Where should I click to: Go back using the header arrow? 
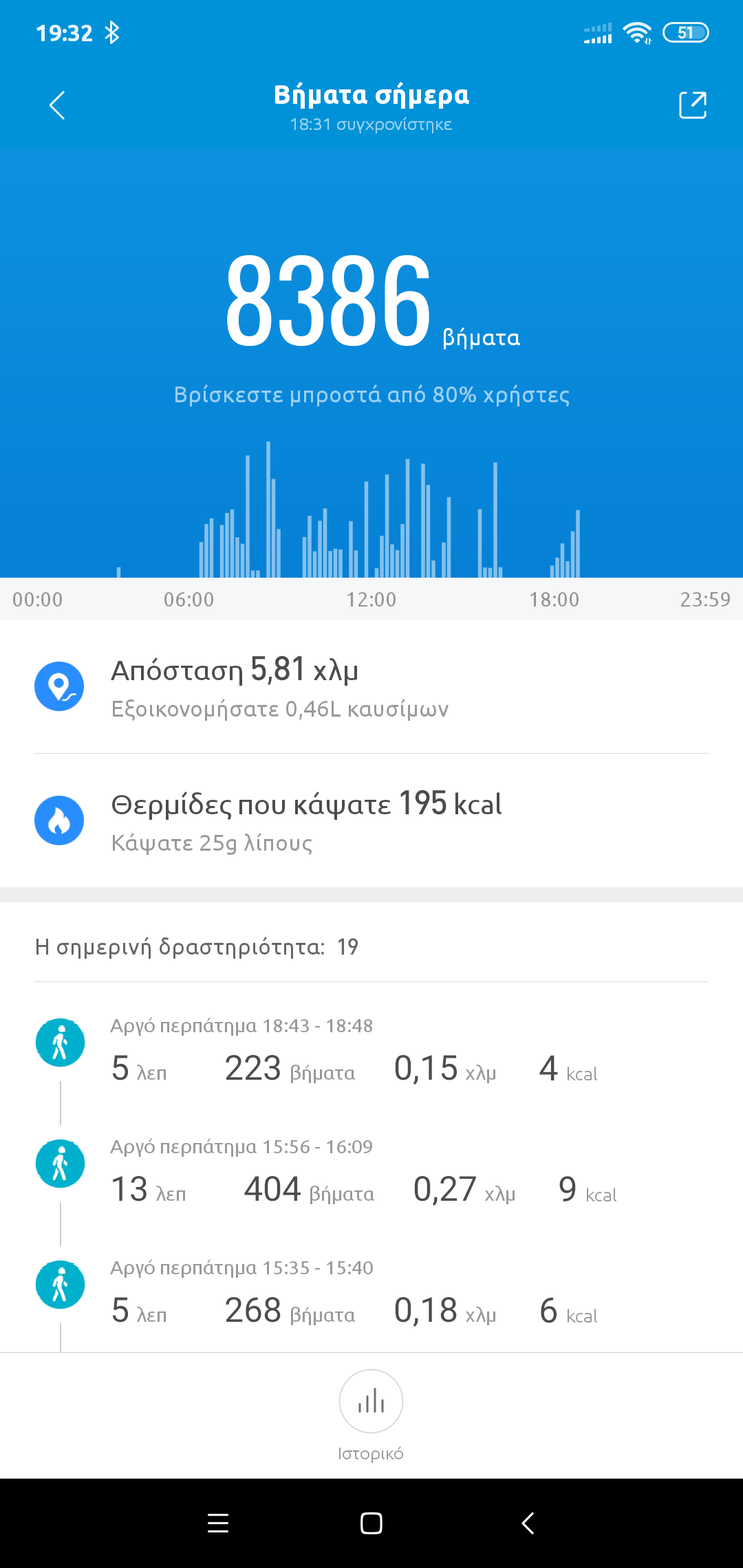(x=58, y=105)
